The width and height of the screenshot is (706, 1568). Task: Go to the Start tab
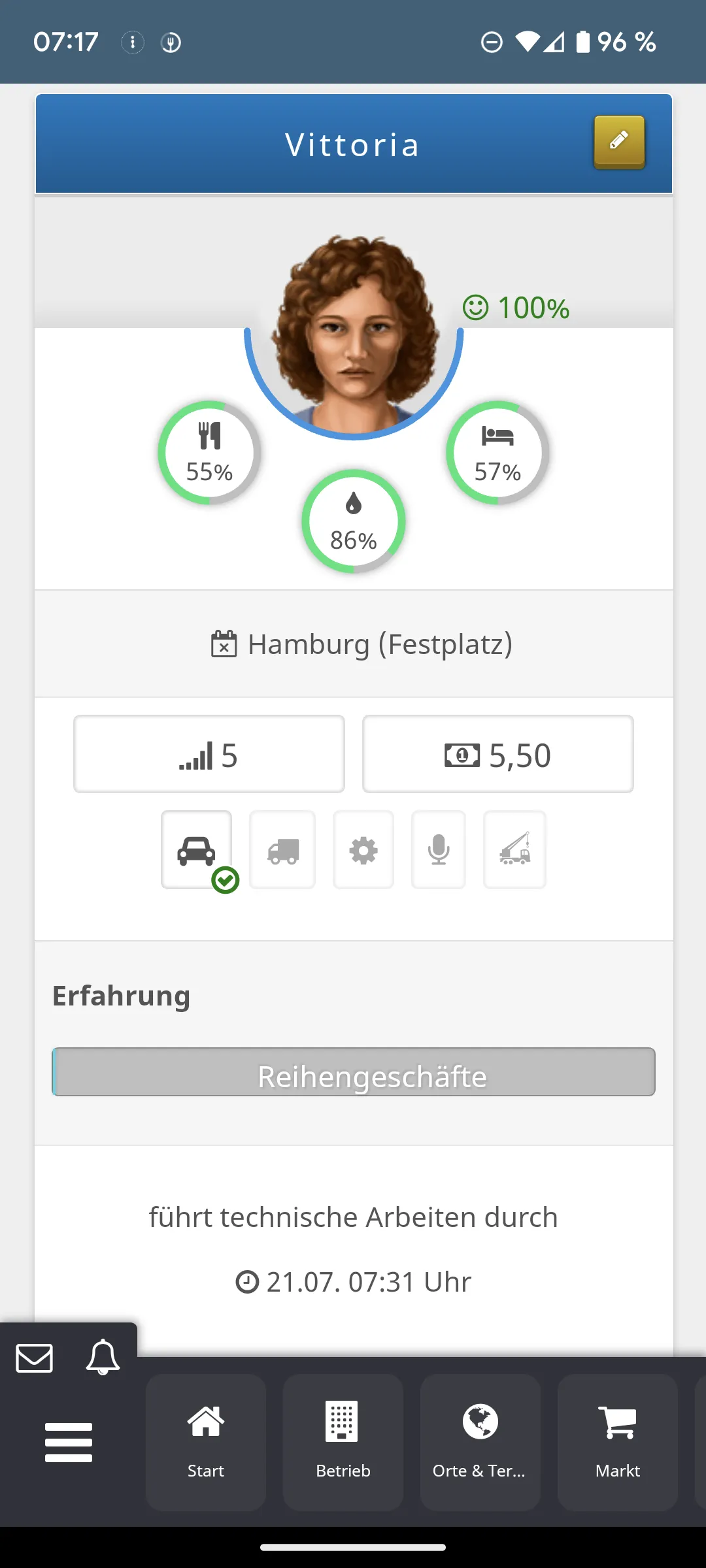pos(206,1442)
